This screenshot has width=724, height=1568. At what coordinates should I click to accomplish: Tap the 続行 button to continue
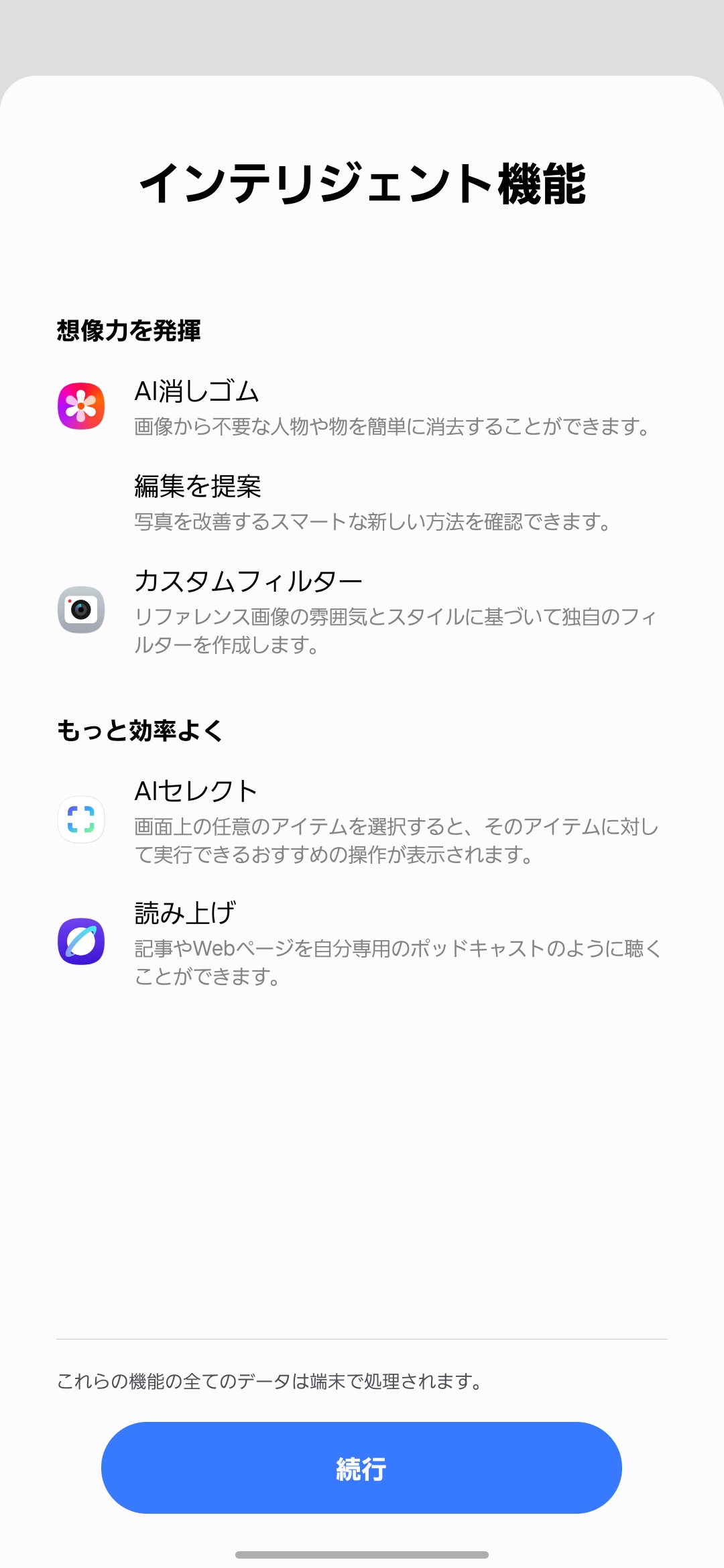point(361,1467)
